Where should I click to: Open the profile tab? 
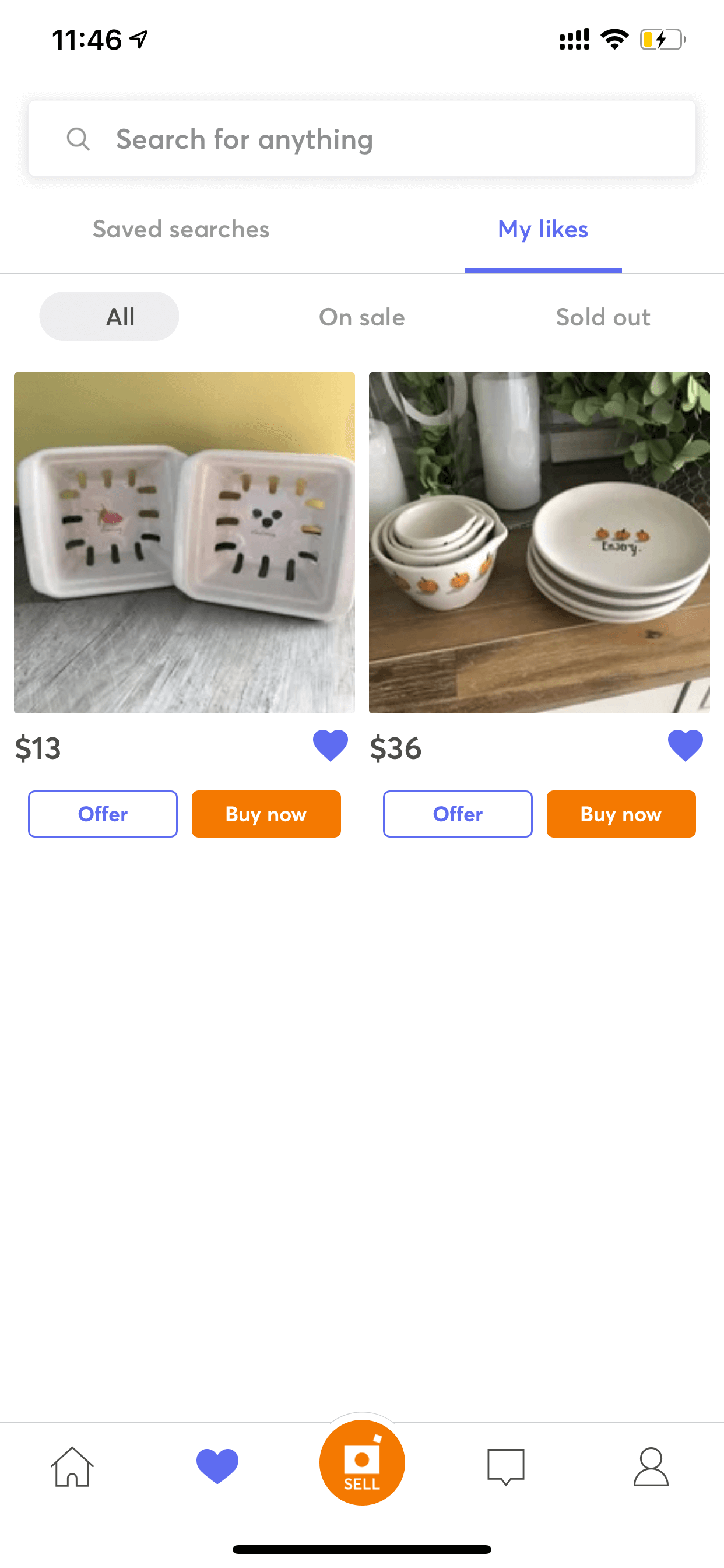[x=651, y=1466]
